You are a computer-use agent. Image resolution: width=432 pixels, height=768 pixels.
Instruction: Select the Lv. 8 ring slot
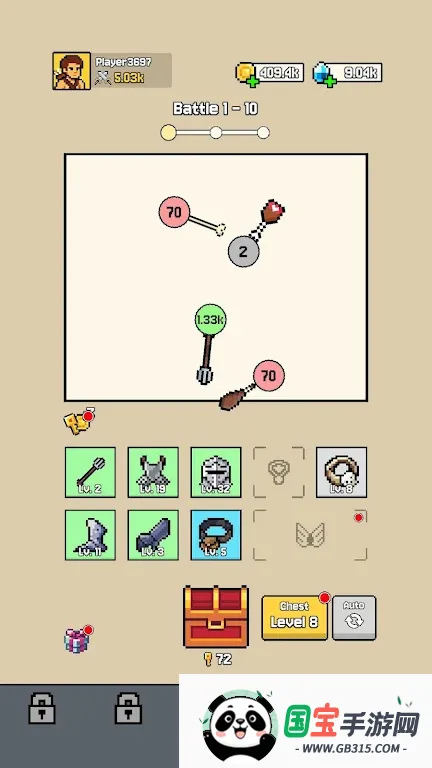[x=341, y=472]
